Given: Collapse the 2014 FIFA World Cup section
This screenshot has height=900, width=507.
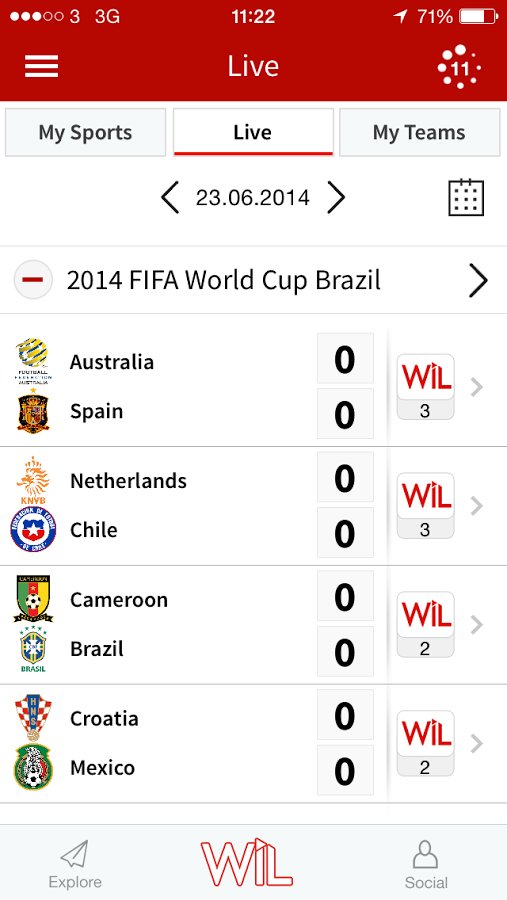Looking at the screenshot, I should pos(33,280).
